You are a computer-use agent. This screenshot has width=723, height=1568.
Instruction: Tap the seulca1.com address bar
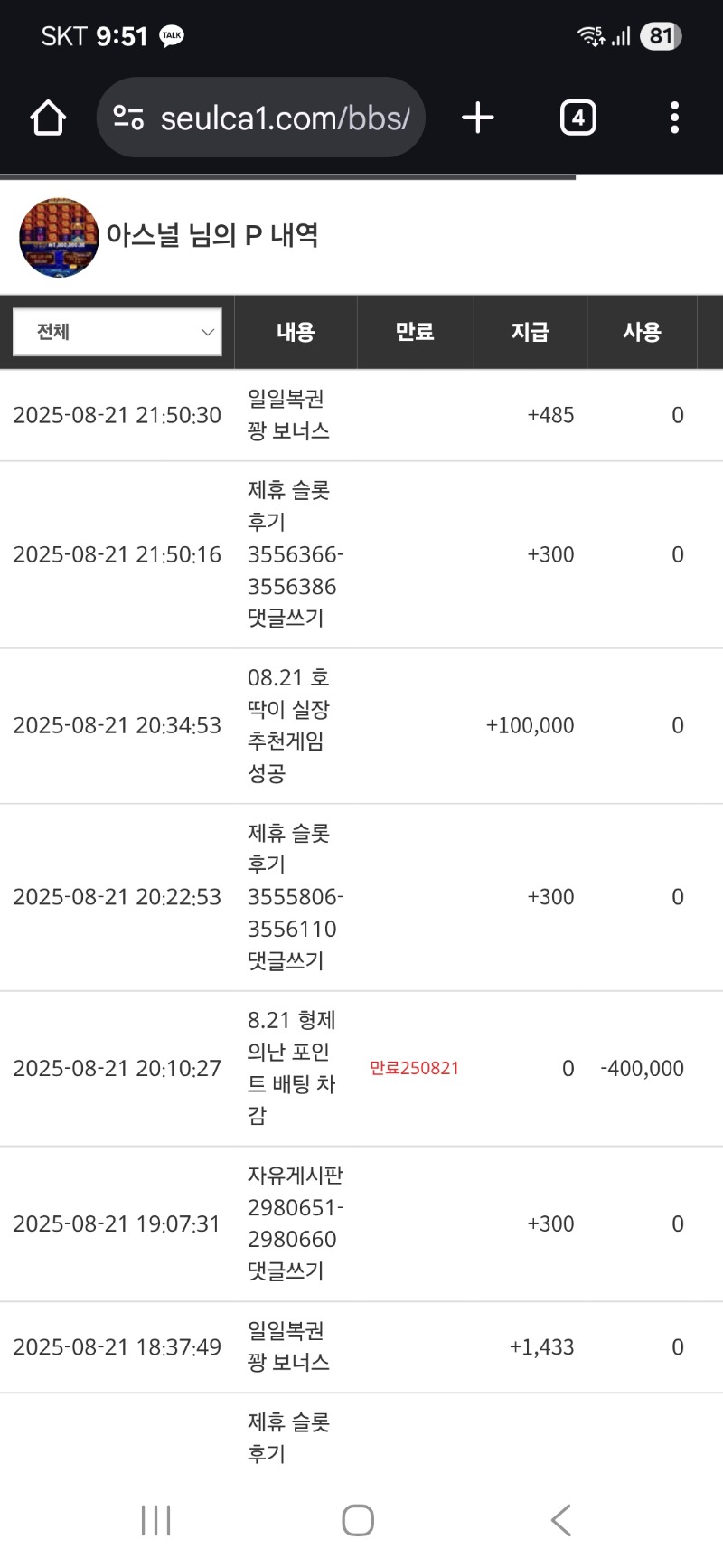pos(260,118)
